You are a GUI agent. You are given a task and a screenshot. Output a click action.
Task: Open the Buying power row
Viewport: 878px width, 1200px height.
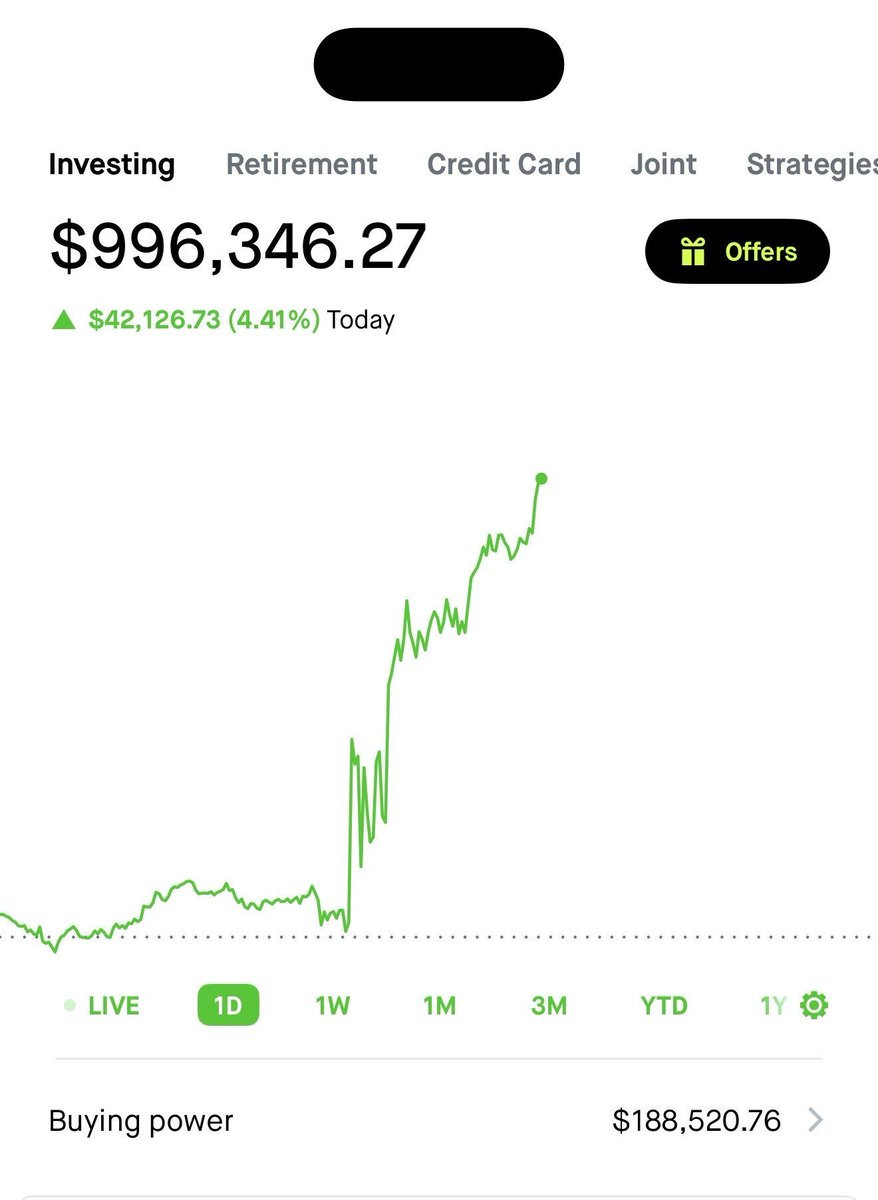click(438, 1120)
